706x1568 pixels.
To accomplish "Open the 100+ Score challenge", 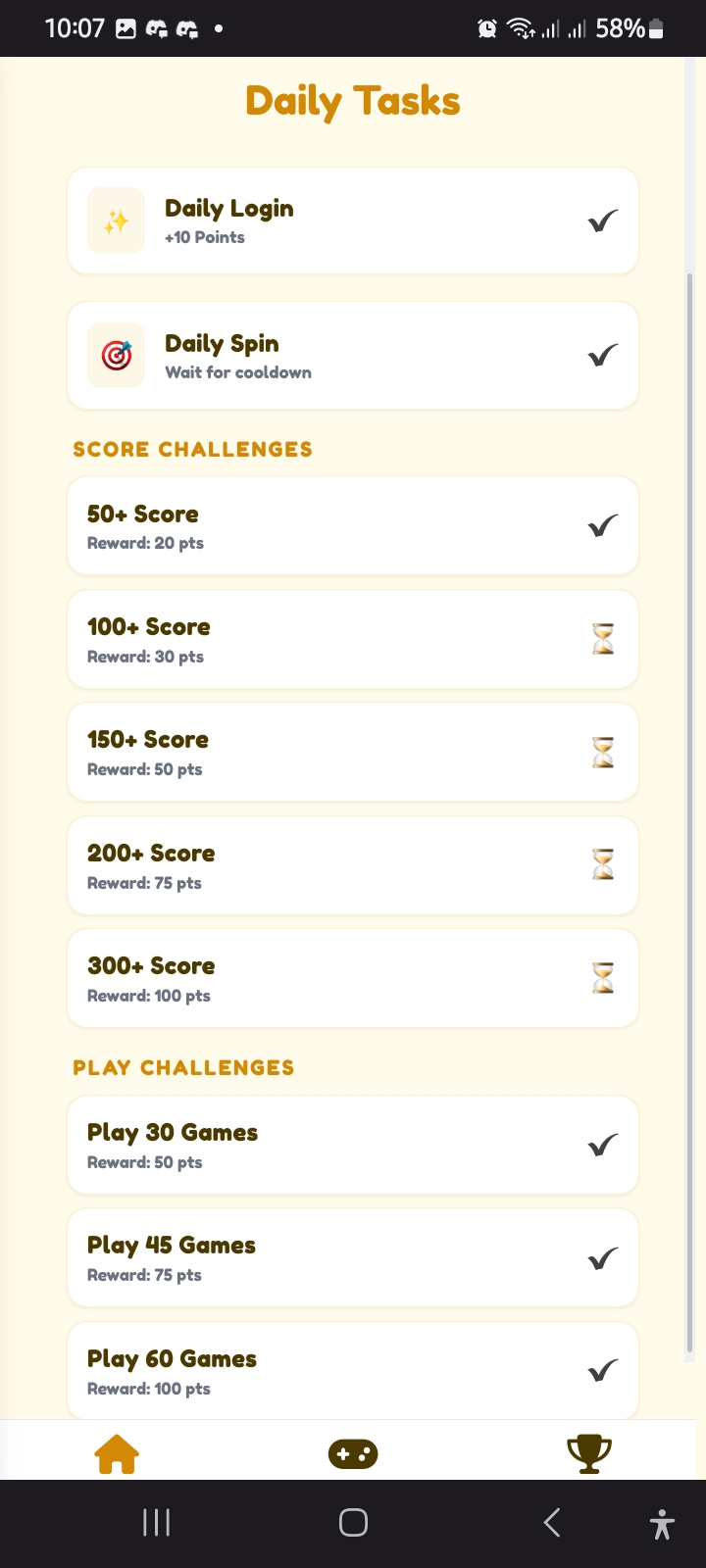I will click(353, 639).
